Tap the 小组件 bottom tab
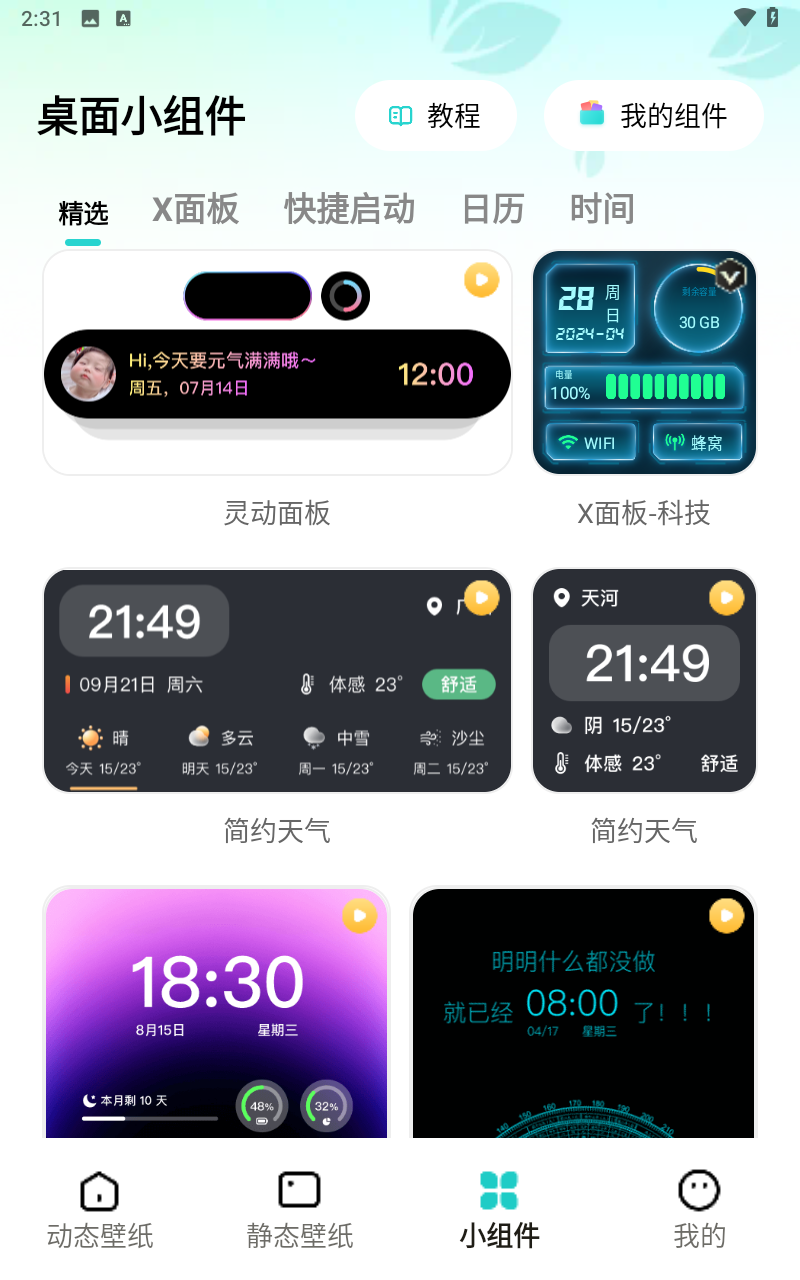The image size is (800, 1280). tap(500, 1211)
